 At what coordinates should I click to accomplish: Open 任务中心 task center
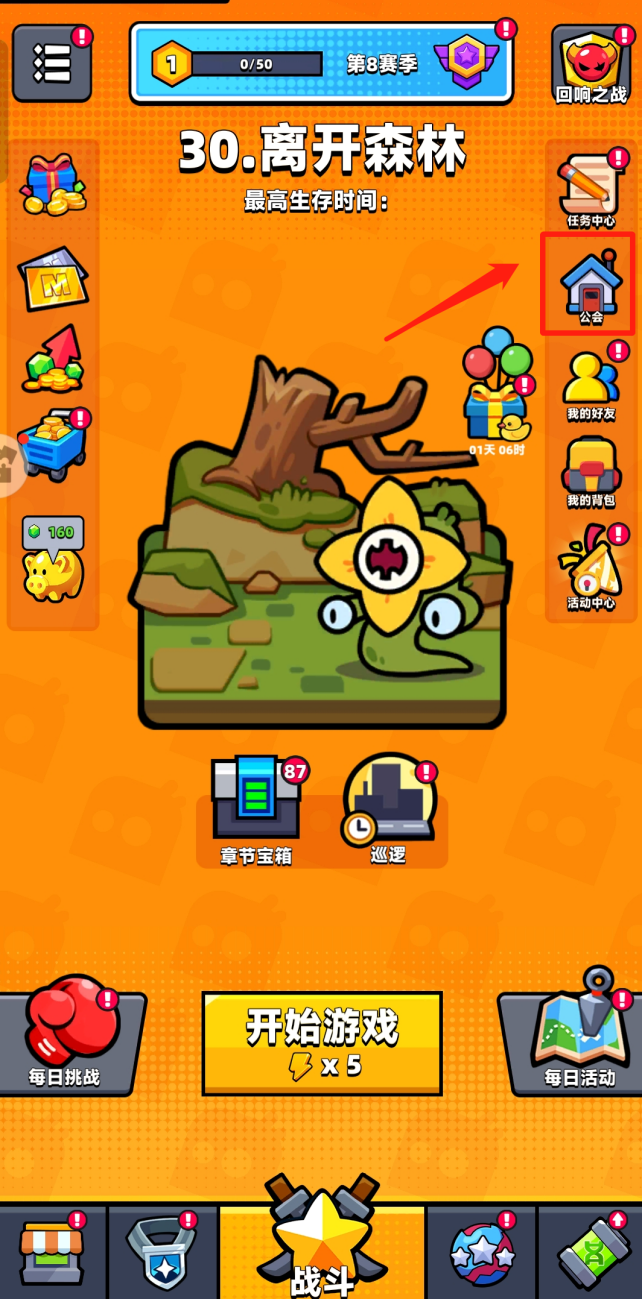coord(590,189)
